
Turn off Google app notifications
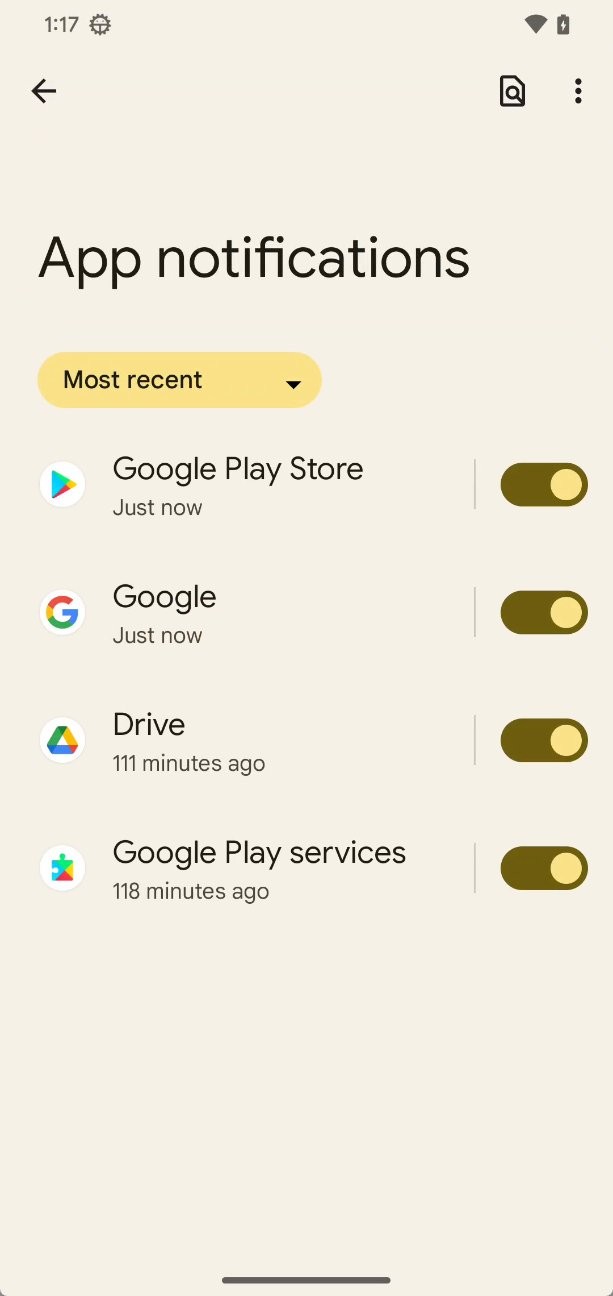[544, 613]
